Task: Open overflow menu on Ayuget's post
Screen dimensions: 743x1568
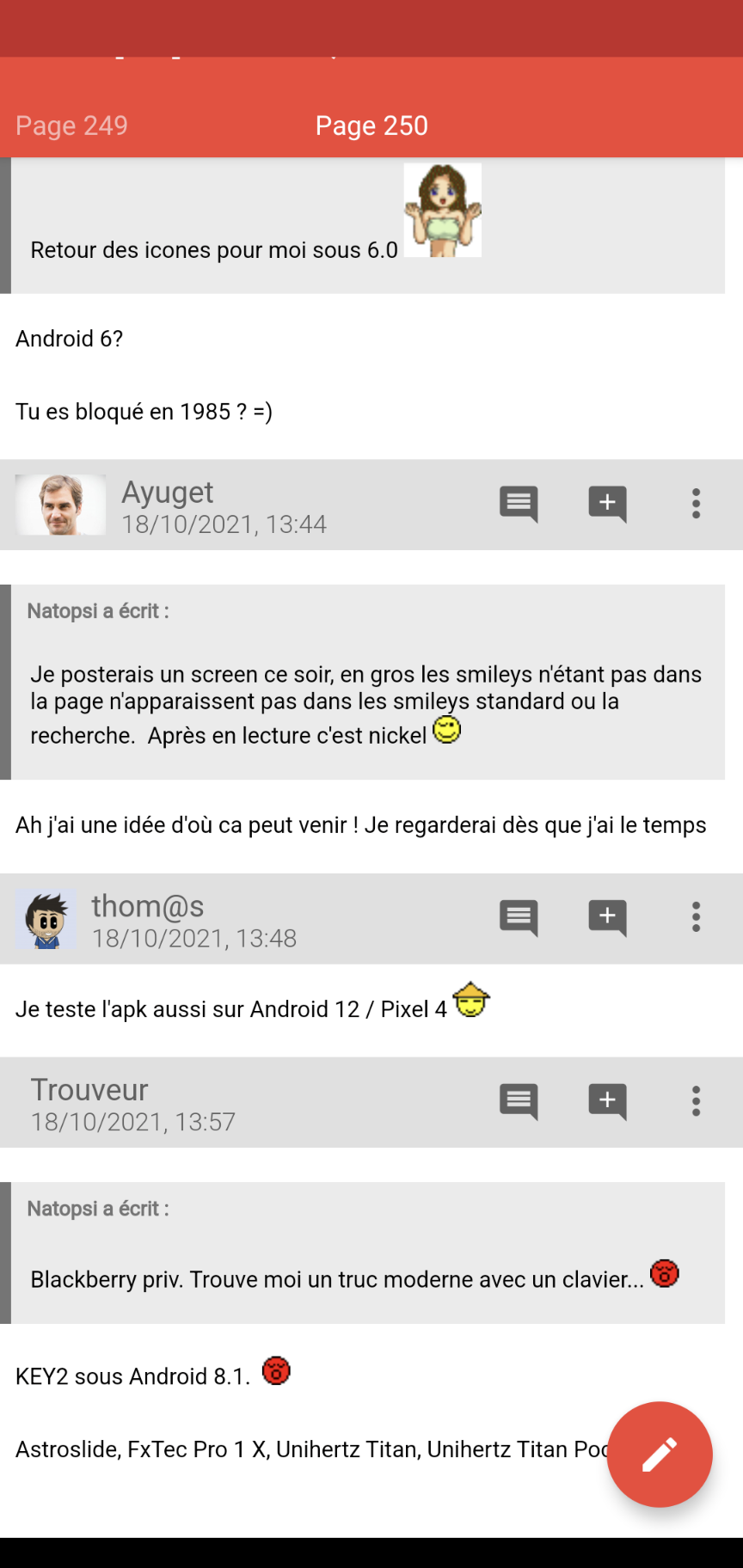Action: (696, 504)
